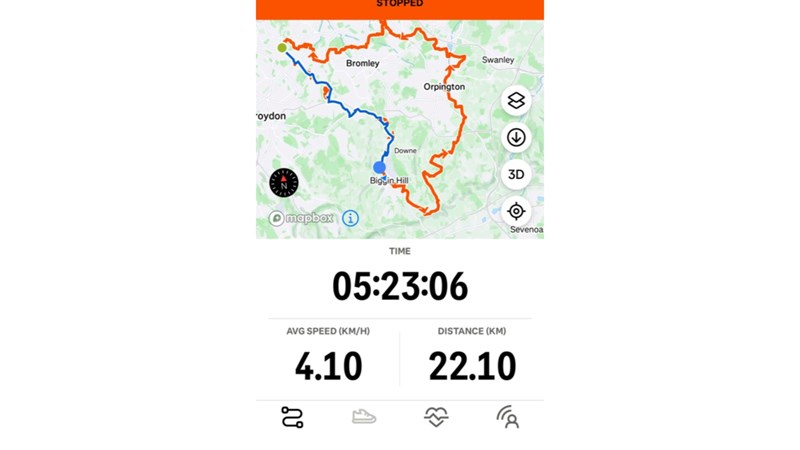
Task: Switch to the route tab
Action: pyautogui.click(x=292, y=417)
